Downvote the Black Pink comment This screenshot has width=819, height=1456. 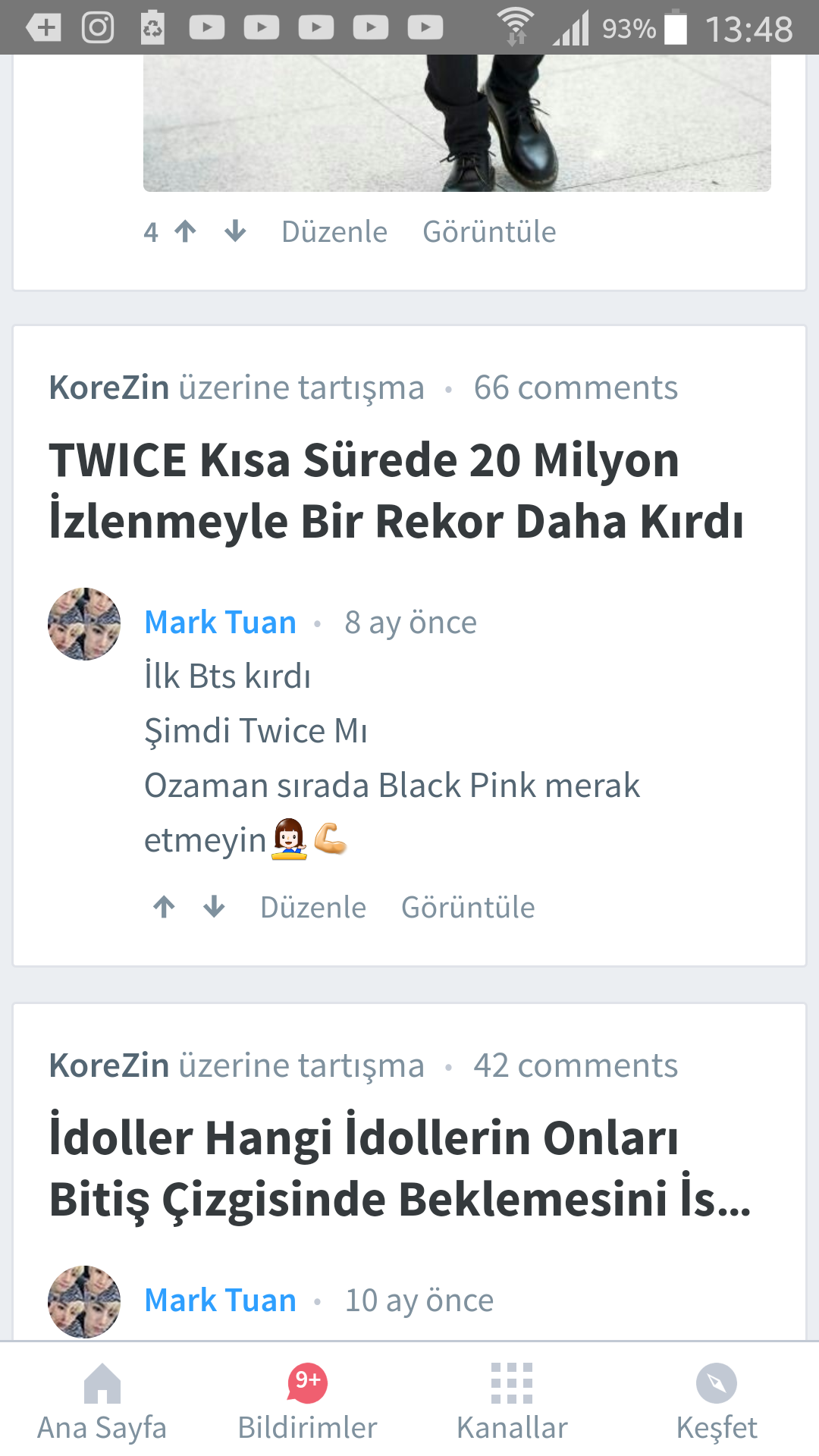pyautogui.click(x=215, y=907)
